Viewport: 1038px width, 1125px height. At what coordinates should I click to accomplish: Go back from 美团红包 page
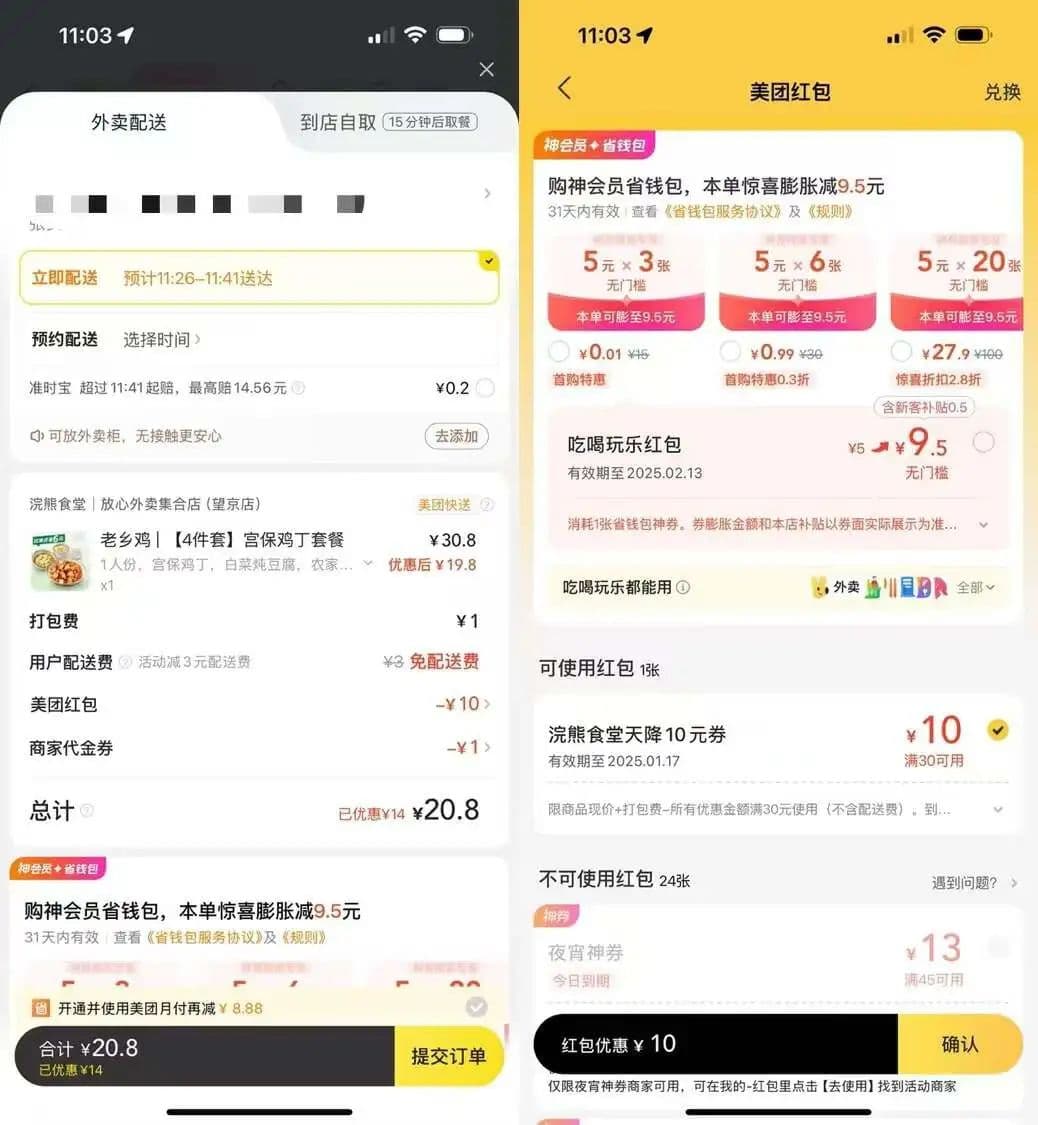coord(565,89)
